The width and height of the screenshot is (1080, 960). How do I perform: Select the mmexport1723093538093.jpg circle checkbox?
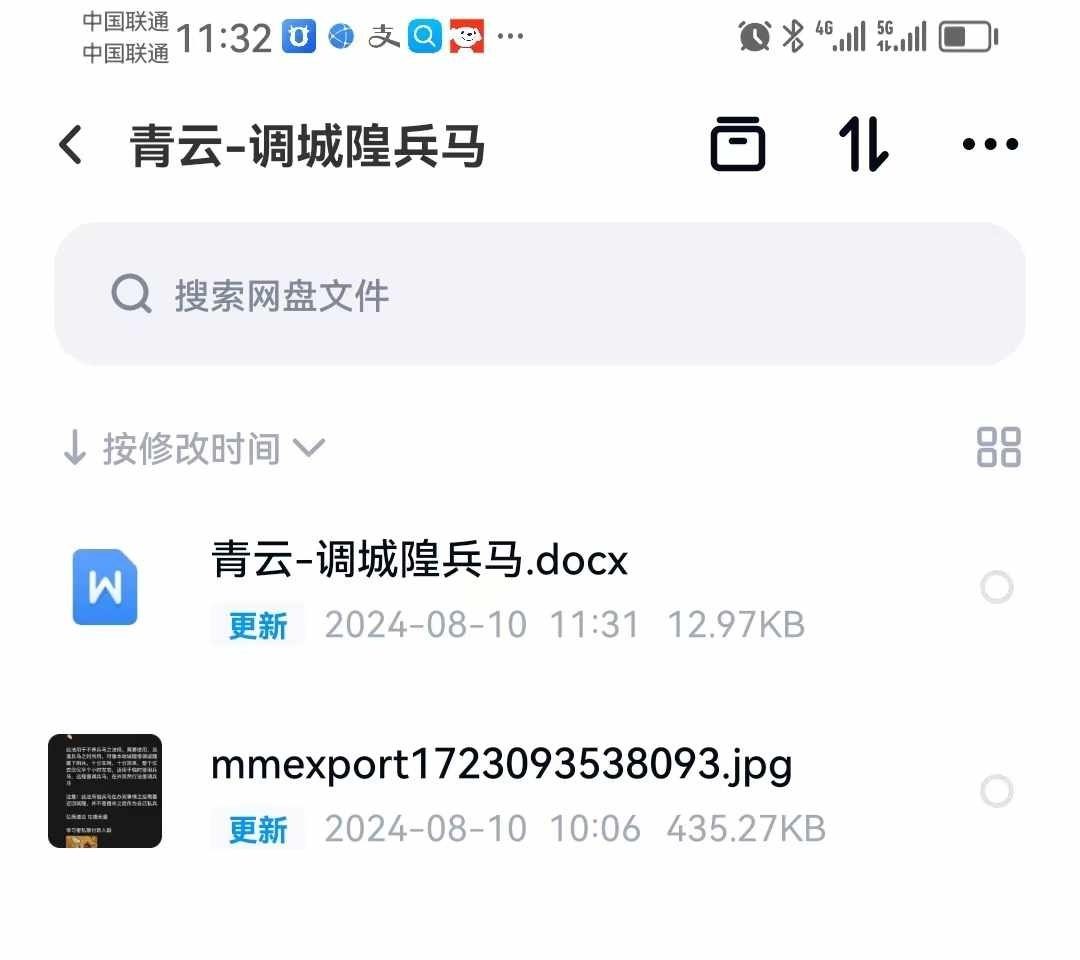pyautogui.click(x=996, y=791)
